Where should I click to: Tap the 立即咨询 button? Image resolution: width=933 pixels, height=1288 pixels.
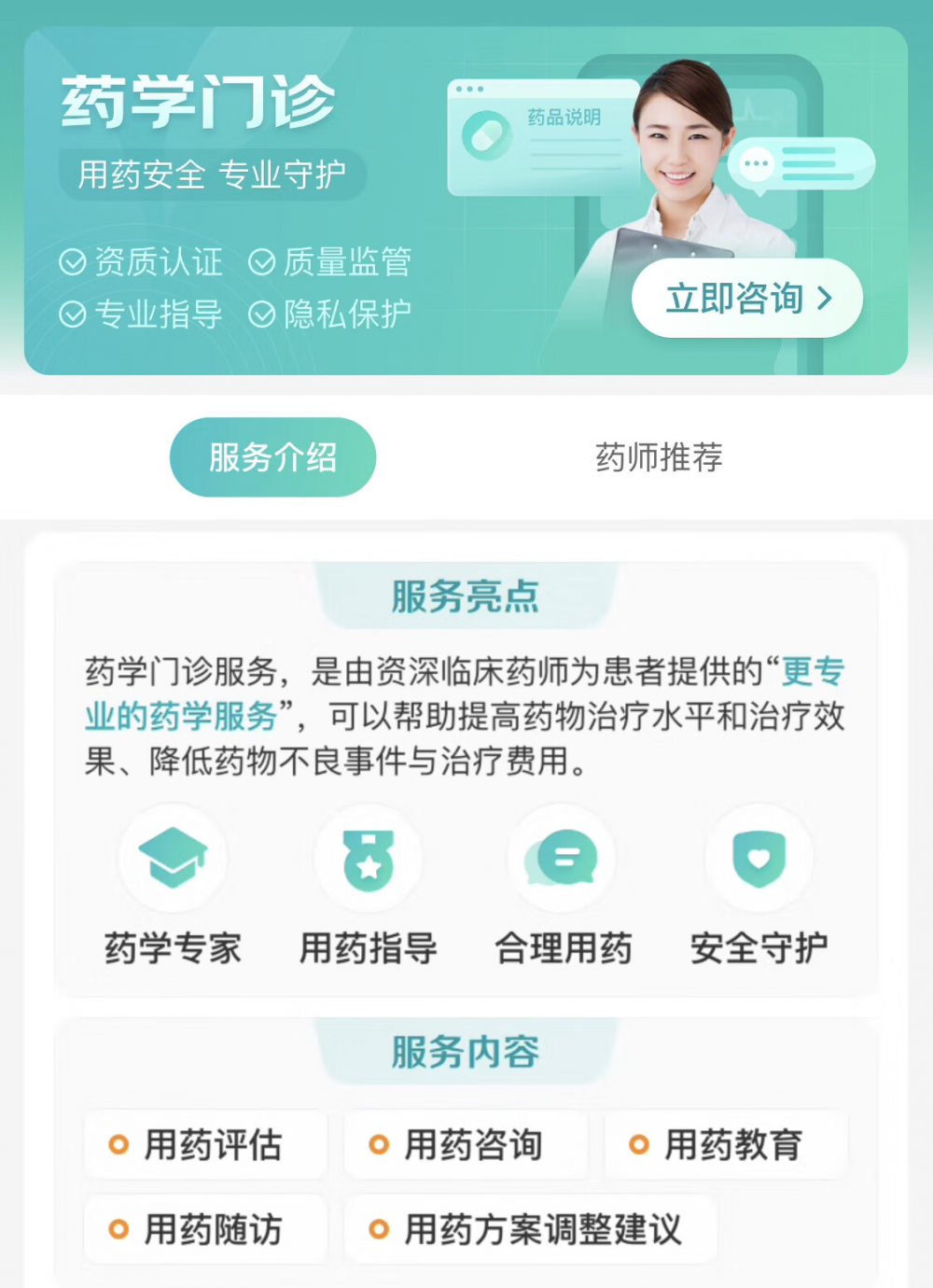tap(746, 299)
